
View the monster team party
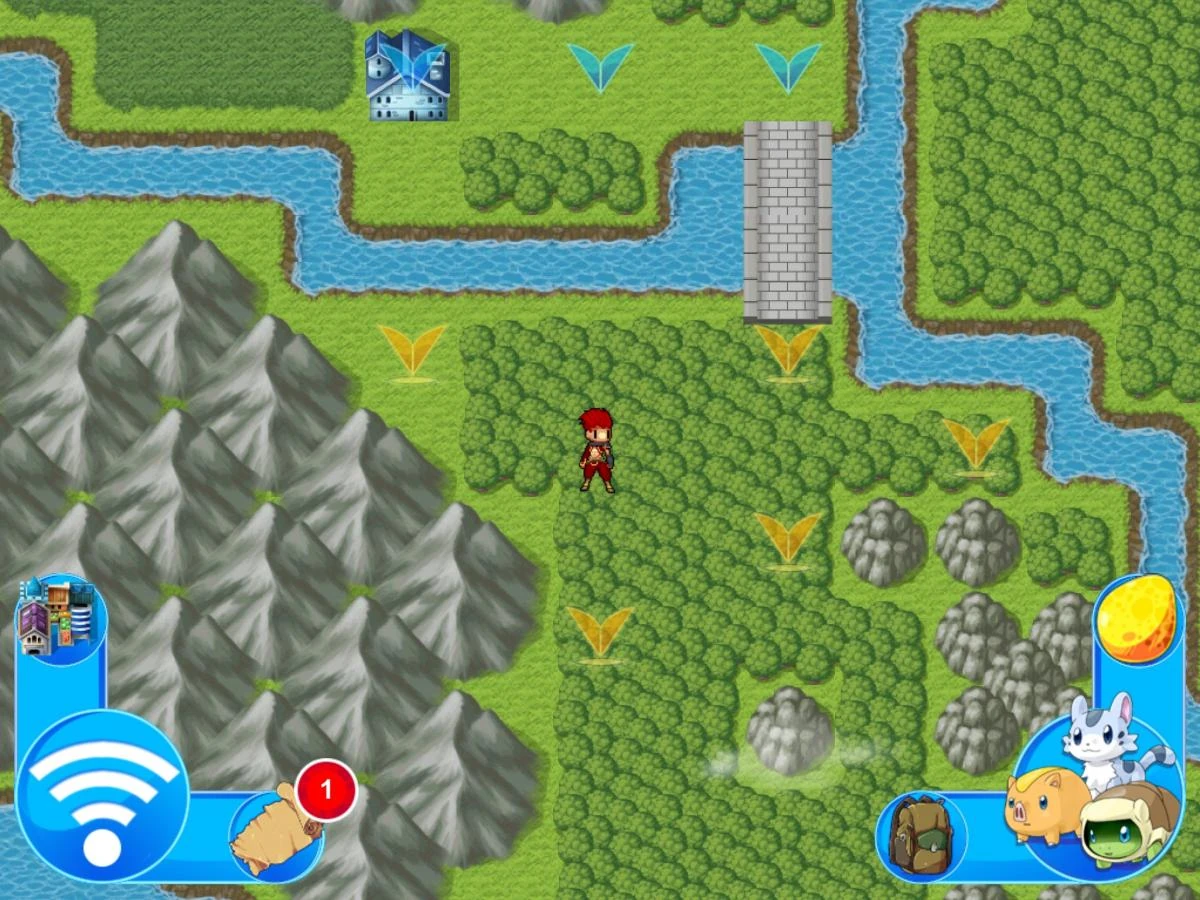[x=1092, y=785]
